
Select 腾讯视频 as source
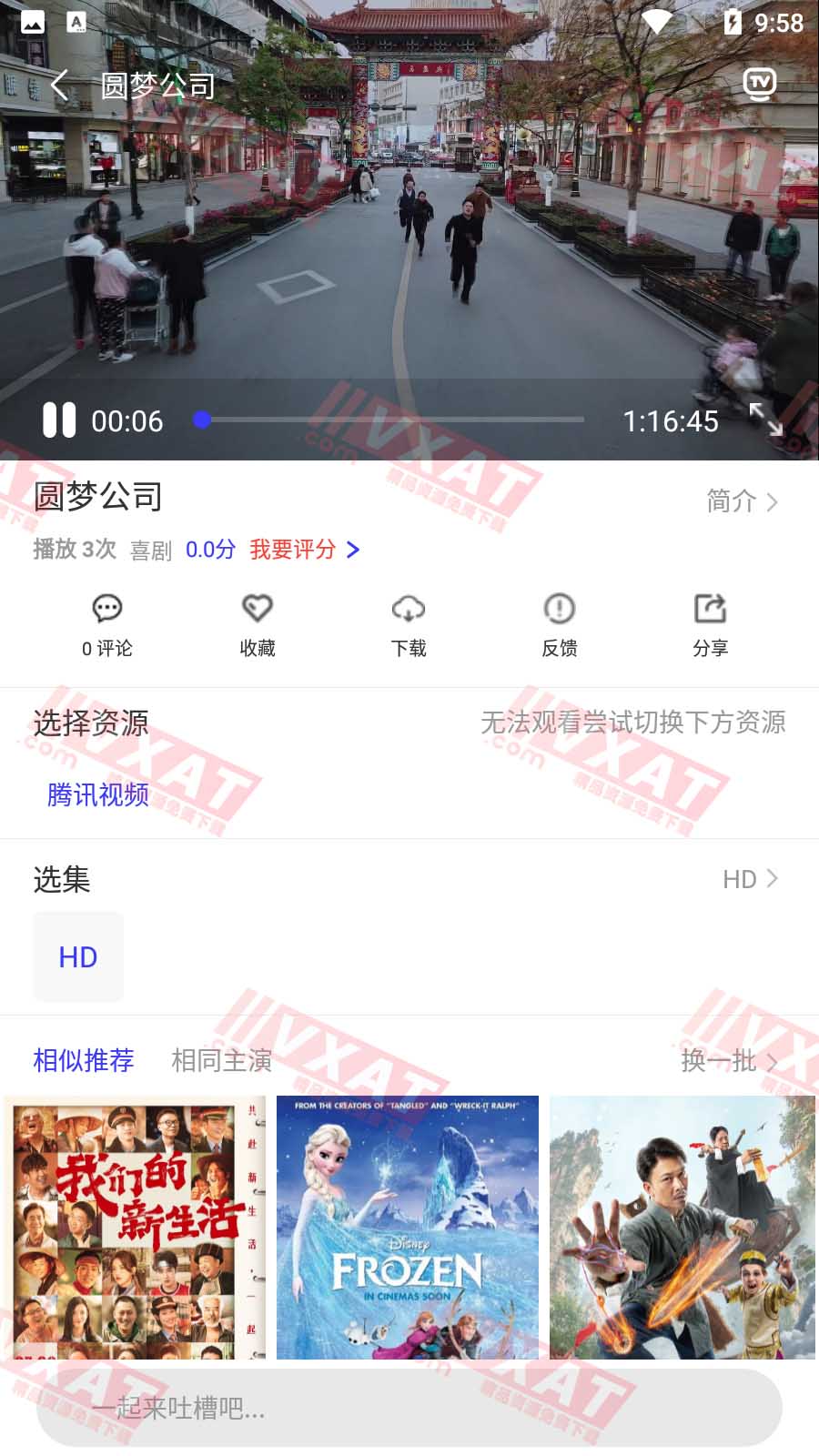[98, 794]
